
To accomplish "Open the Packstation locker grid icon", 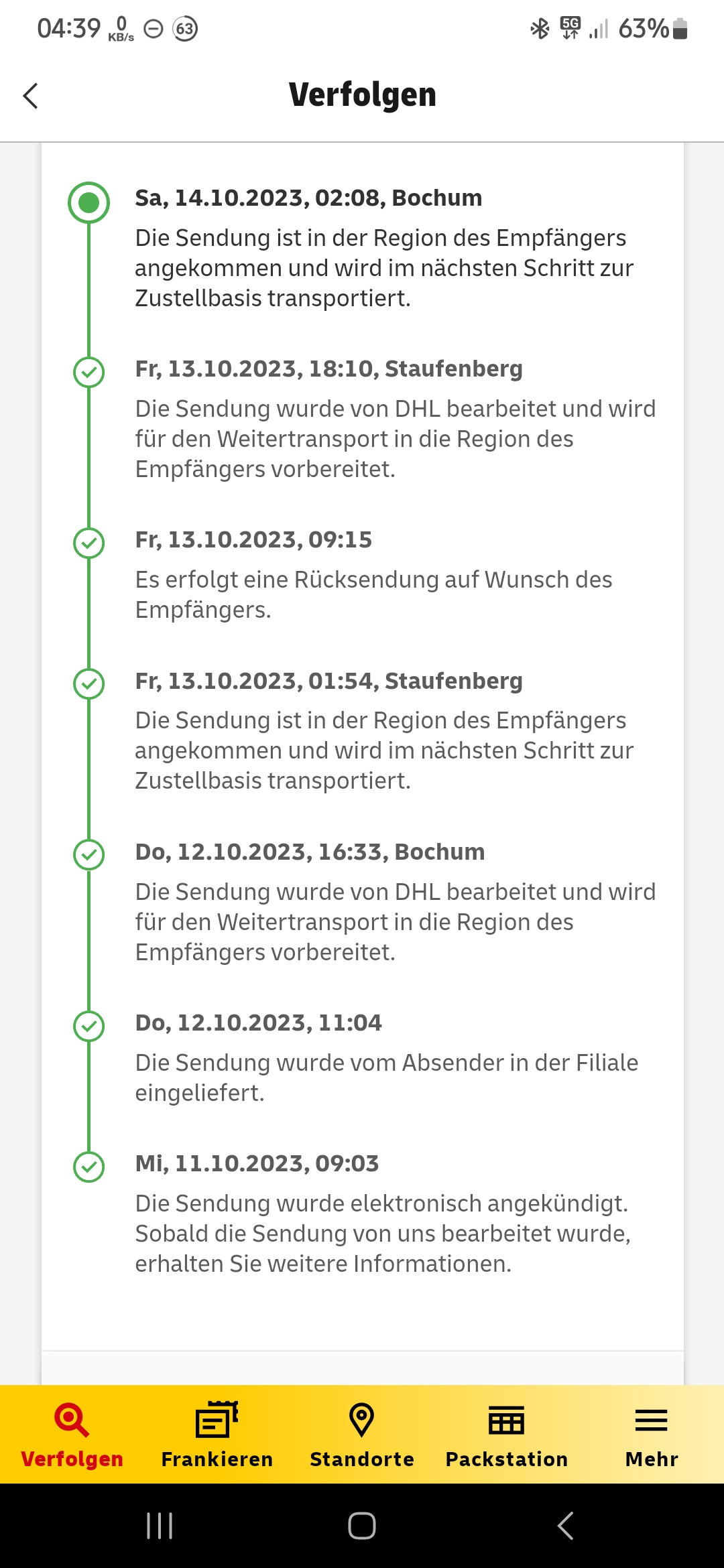I will click(507, 1420).
